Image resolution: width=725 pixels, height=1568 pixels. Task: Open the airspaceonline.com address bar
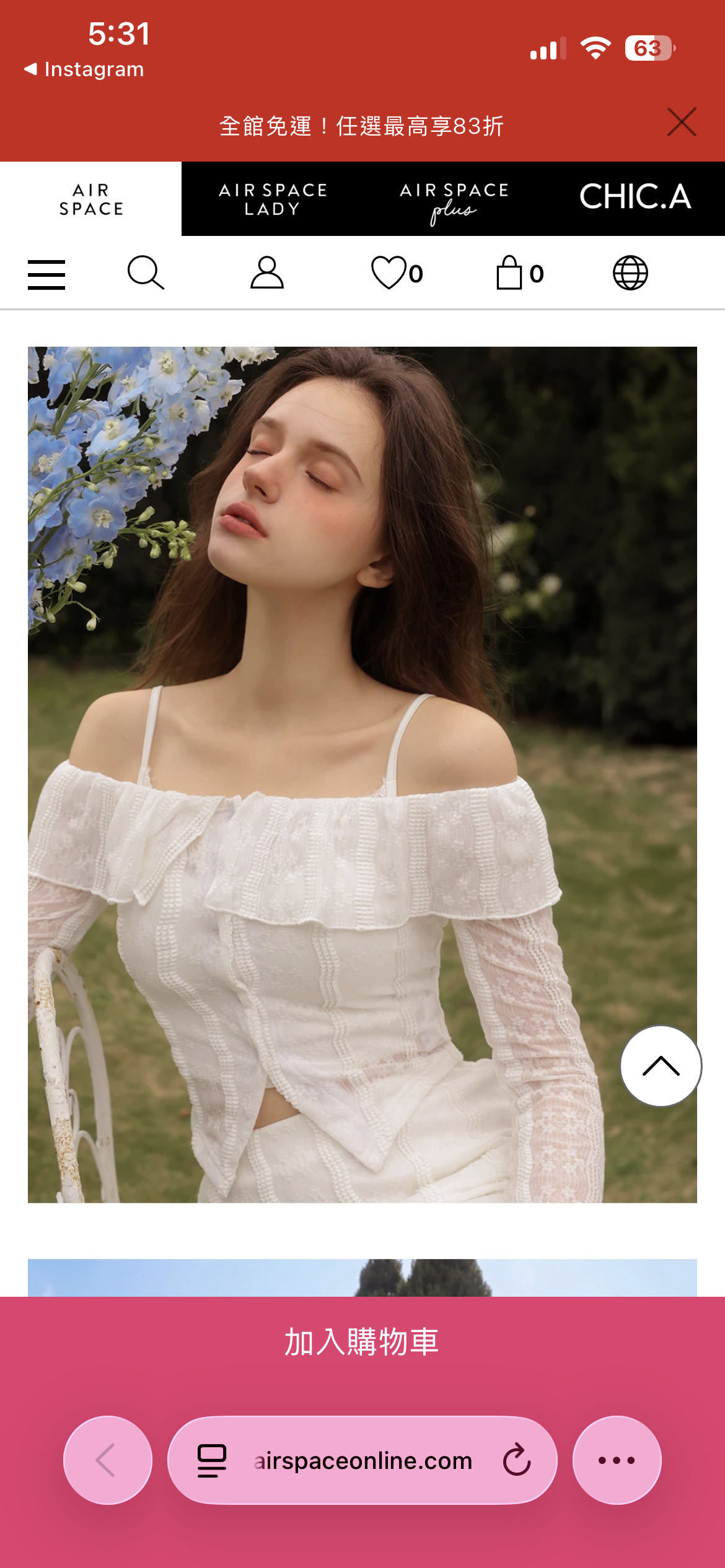point(362,1460)
